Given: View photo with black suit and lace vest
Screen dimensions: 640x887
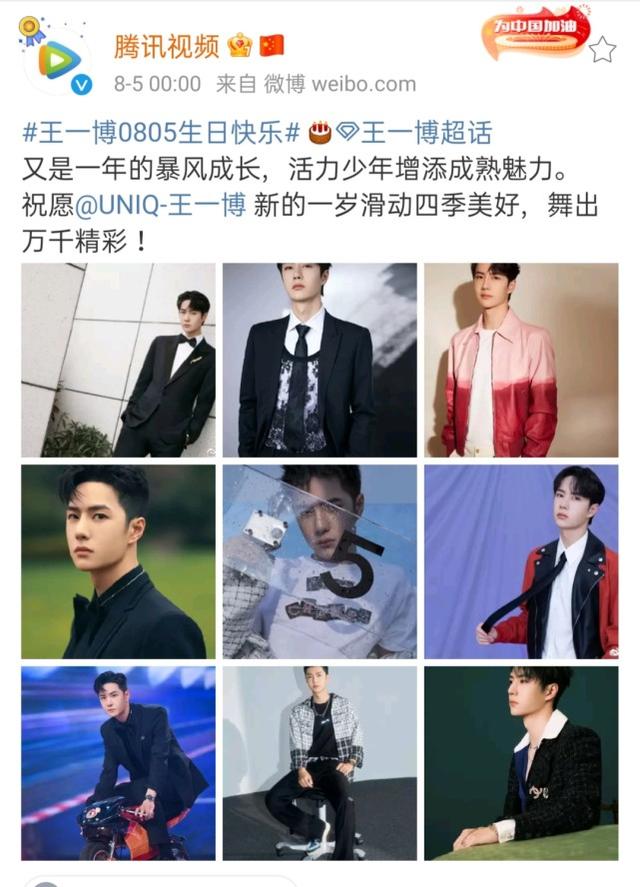Looking at the screenshot, I should coord(320,360).
